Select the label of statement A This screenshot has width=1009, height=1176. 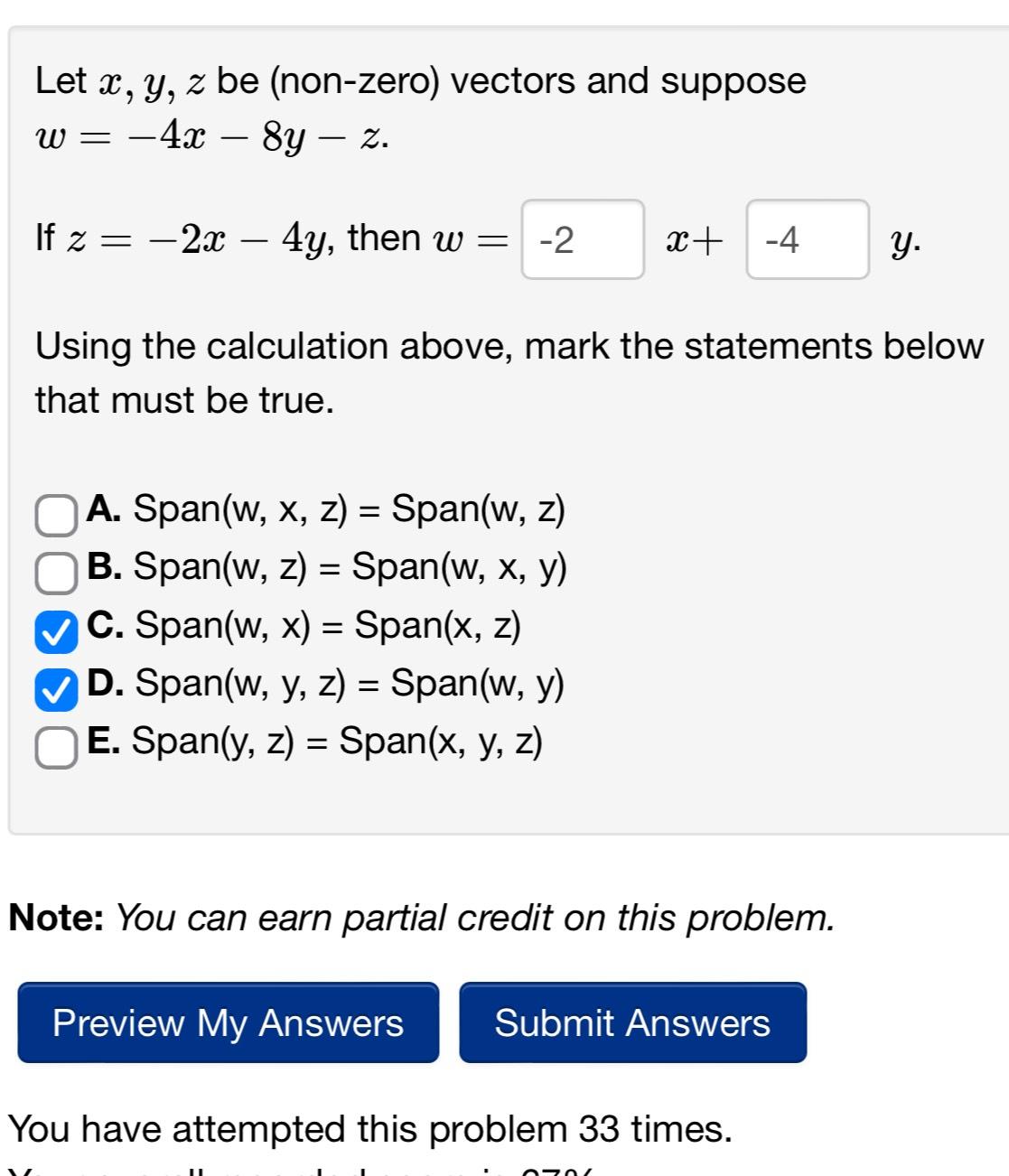(325, 511)
